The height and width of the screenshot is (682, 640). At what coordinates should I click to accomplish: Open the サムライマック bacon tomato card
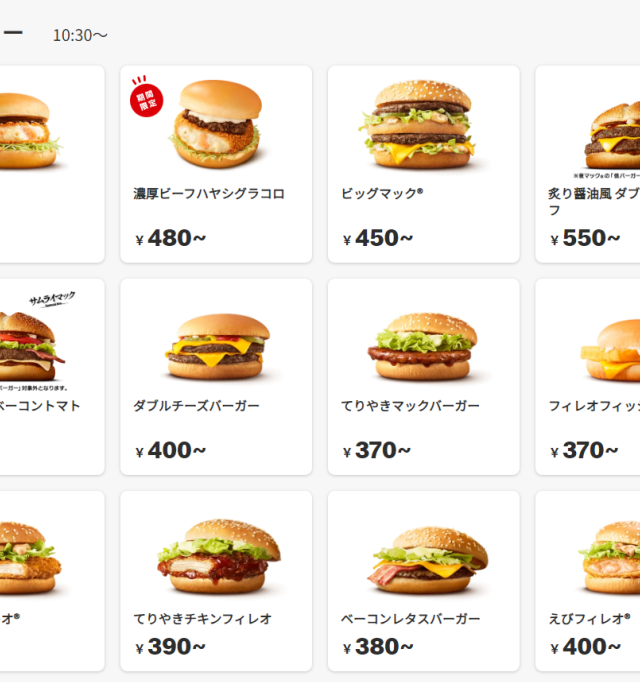coord(50,376)
